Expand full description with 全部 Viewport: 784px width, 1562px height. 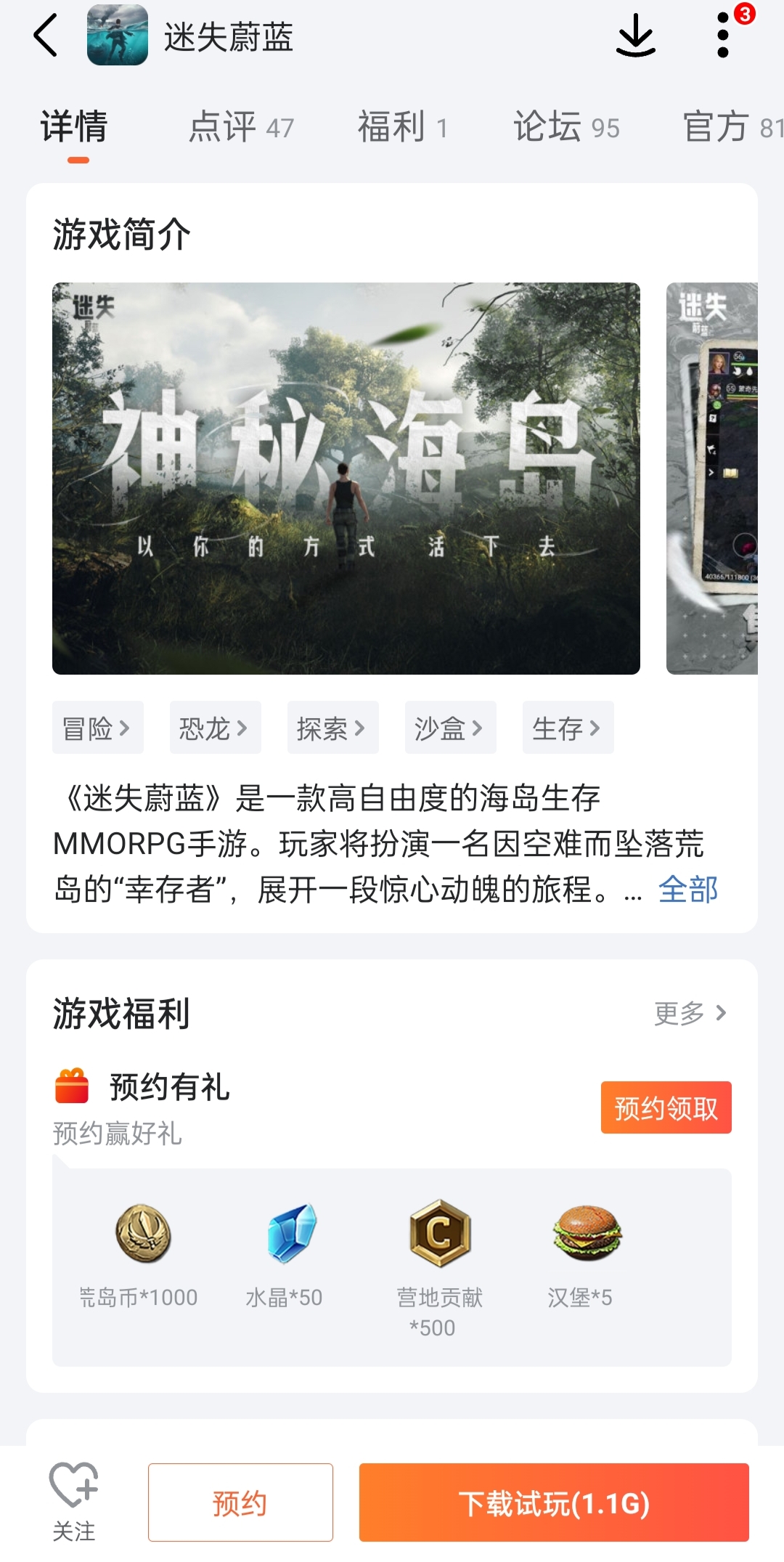point(687,890)
